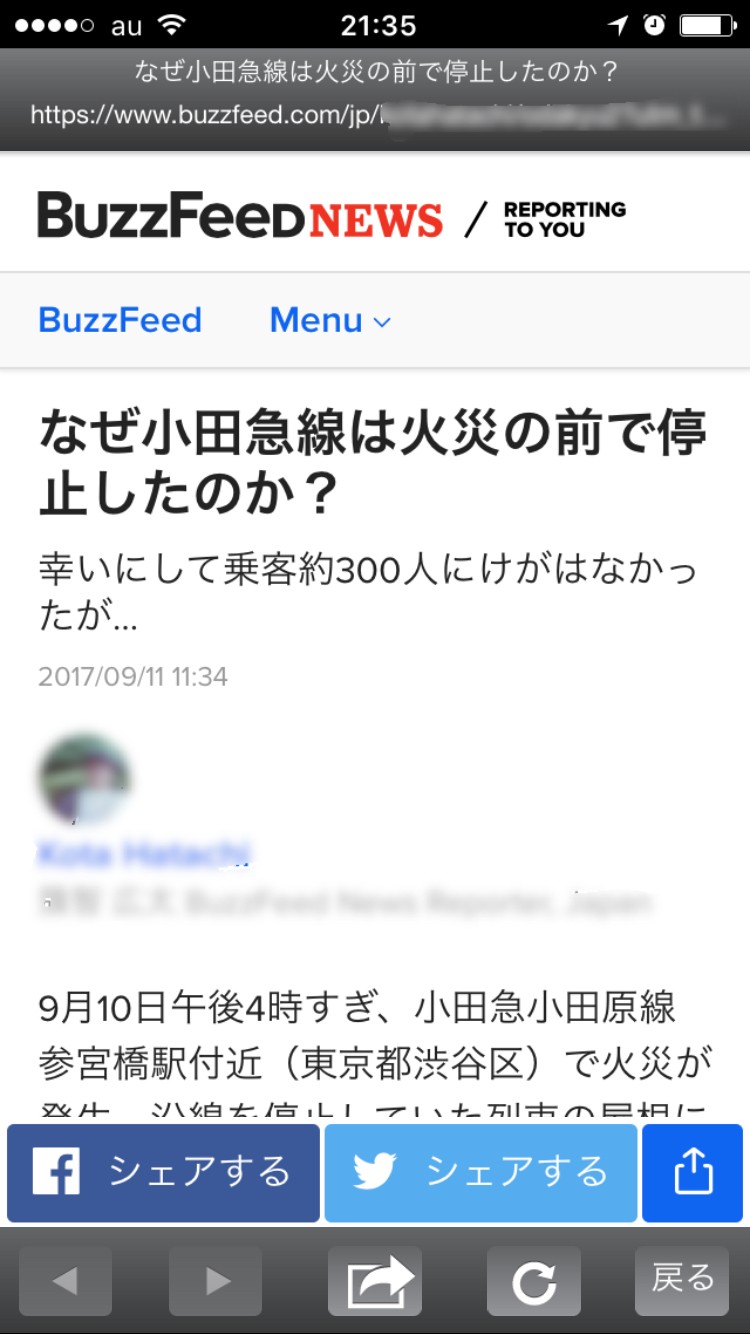Open the browser share action
The height and width of the screenshot is (1334, 750).
[x=375, y=1280]
